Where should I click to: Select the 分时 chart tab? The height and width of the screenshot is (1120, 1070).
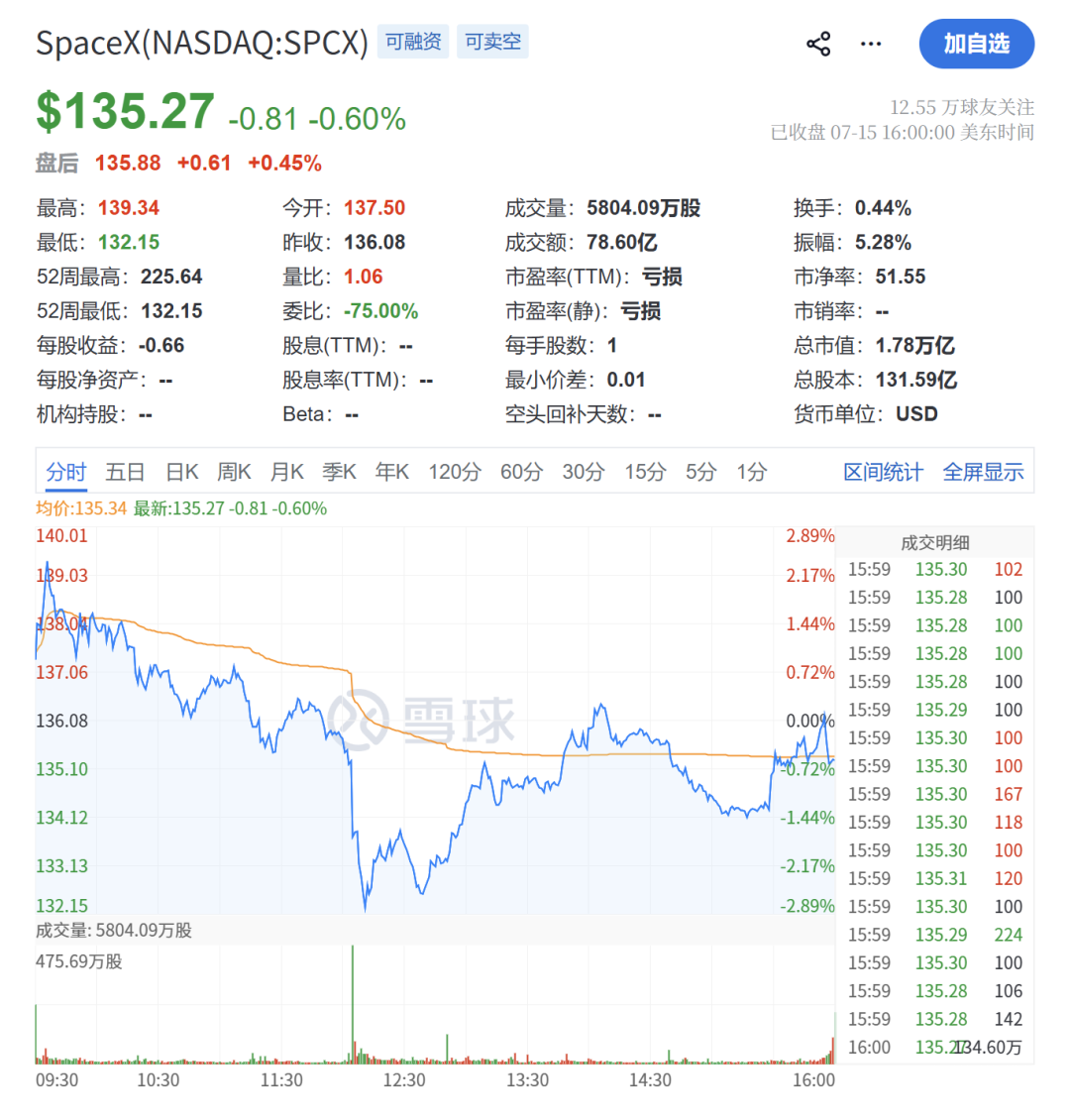coord(65,472)
